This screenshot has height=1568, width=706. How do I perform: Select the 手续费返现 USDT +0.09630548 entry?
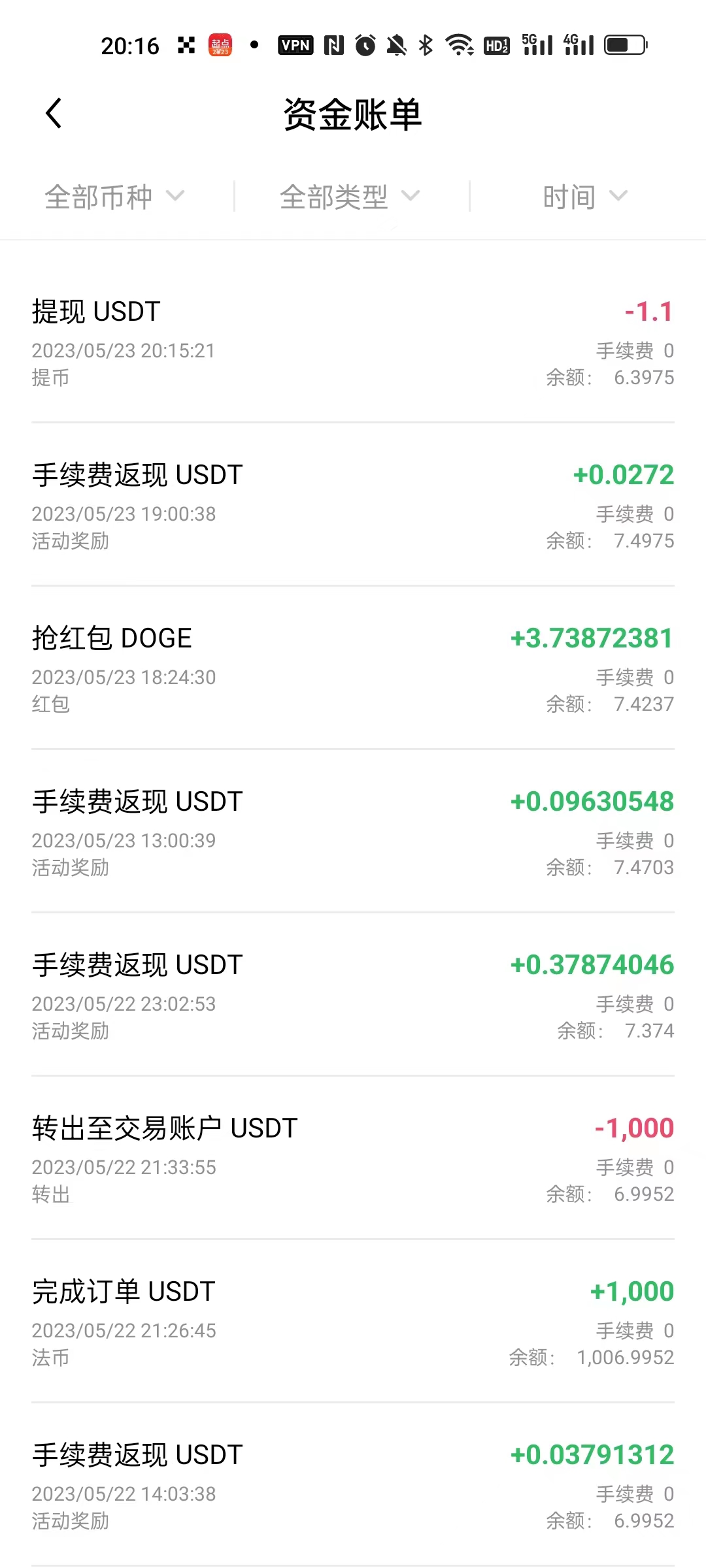[353, 832]
